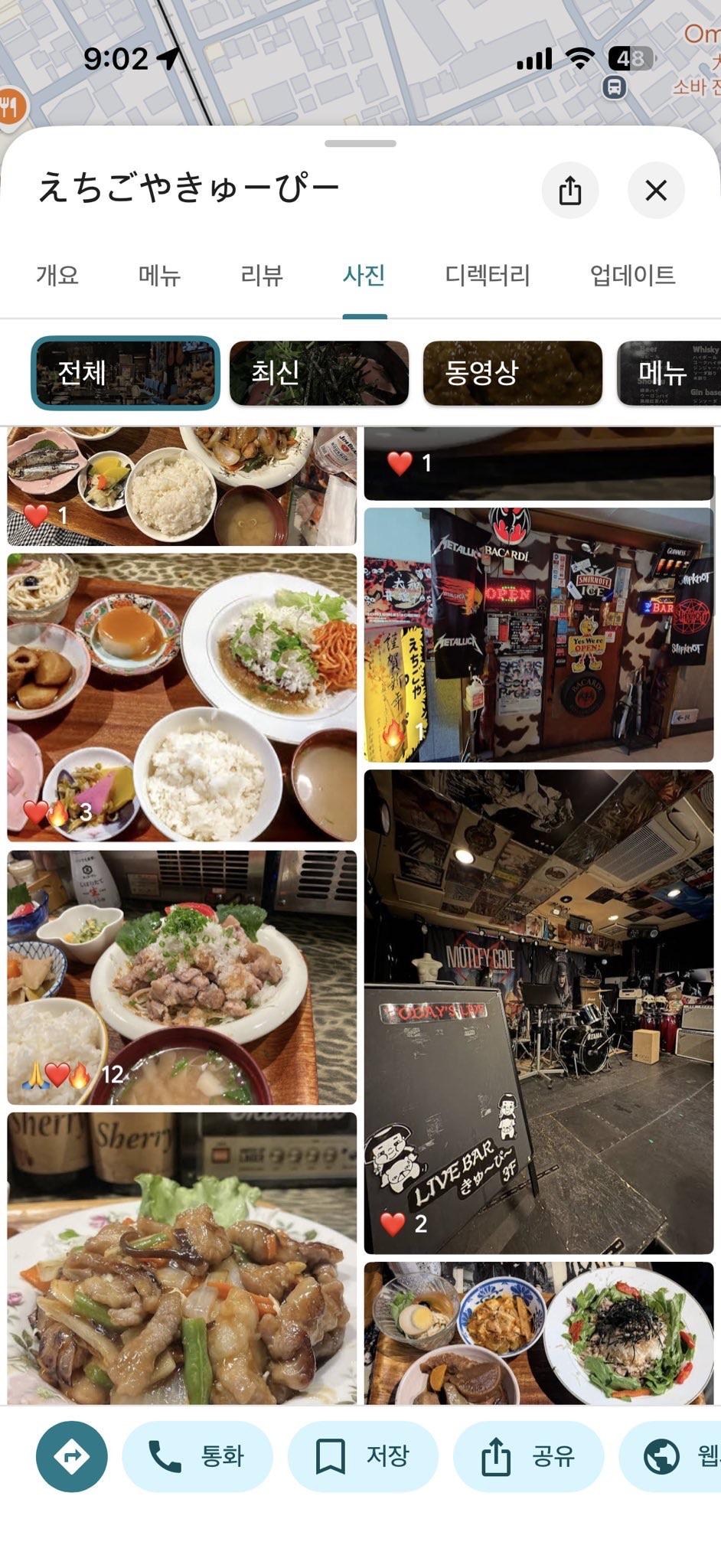The height and width of the screenshot is (1568, 721).
Task: Tap the 공유 button in bottom bar
Action: [528, 1456]
